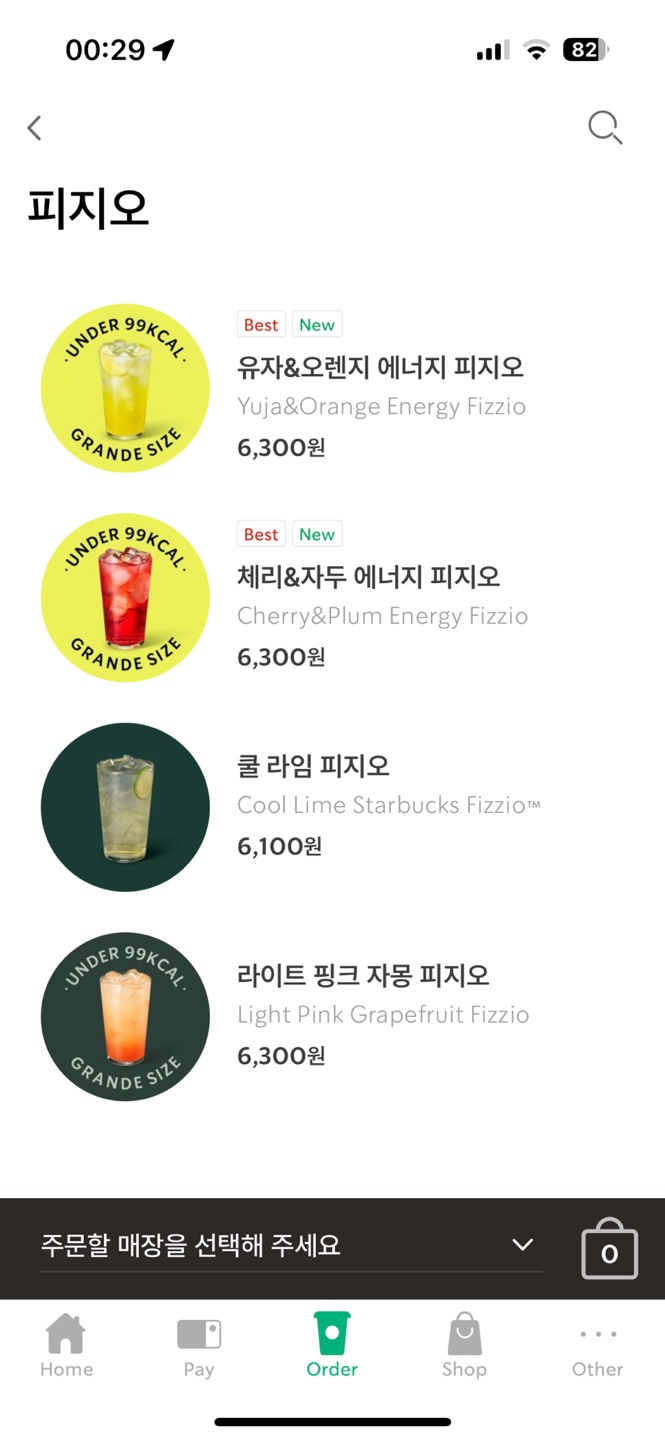The width and height of the screenshot is (665, 1440).
Task: Open the search magnifier icon
Action: tap(604, 128)
